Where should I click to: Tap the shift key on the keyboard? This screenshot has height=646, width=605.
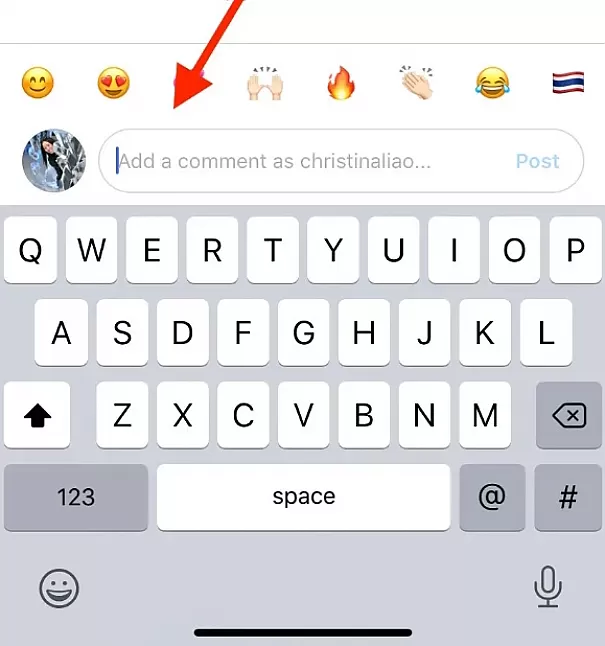pos(37,415)
